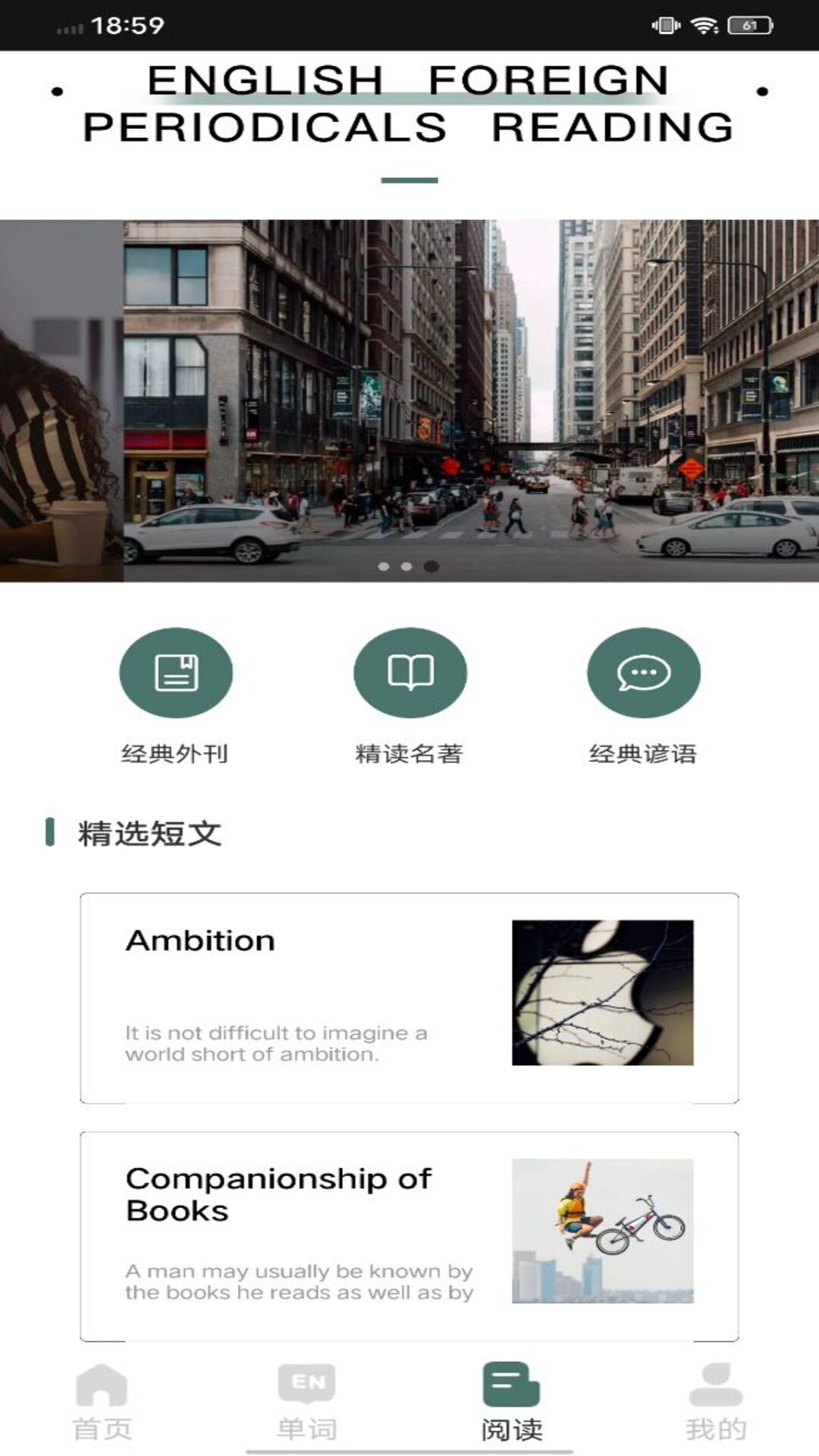Switch to the 单词 tab

[x=307, y=1401]
